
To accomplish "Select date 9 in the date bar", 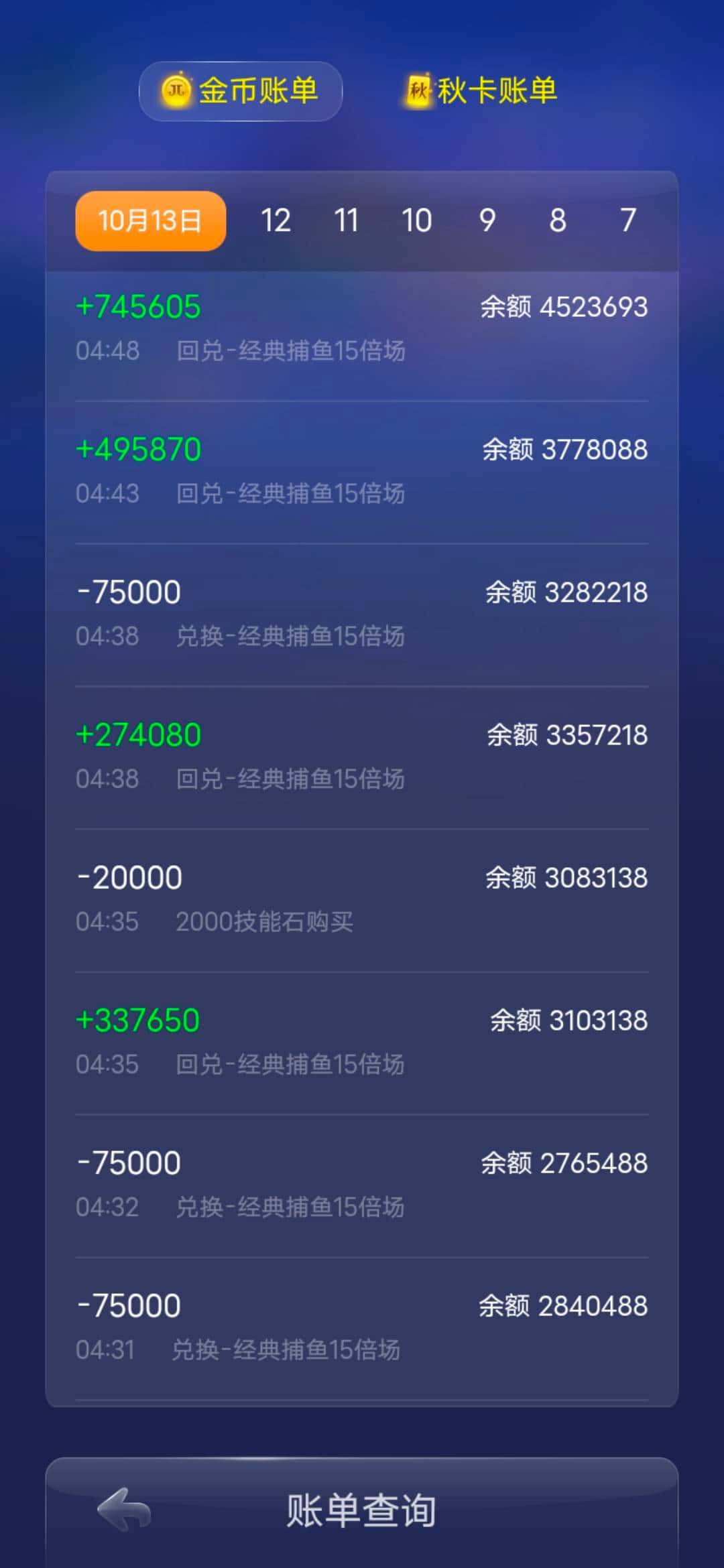I will [x=488, y=220].
